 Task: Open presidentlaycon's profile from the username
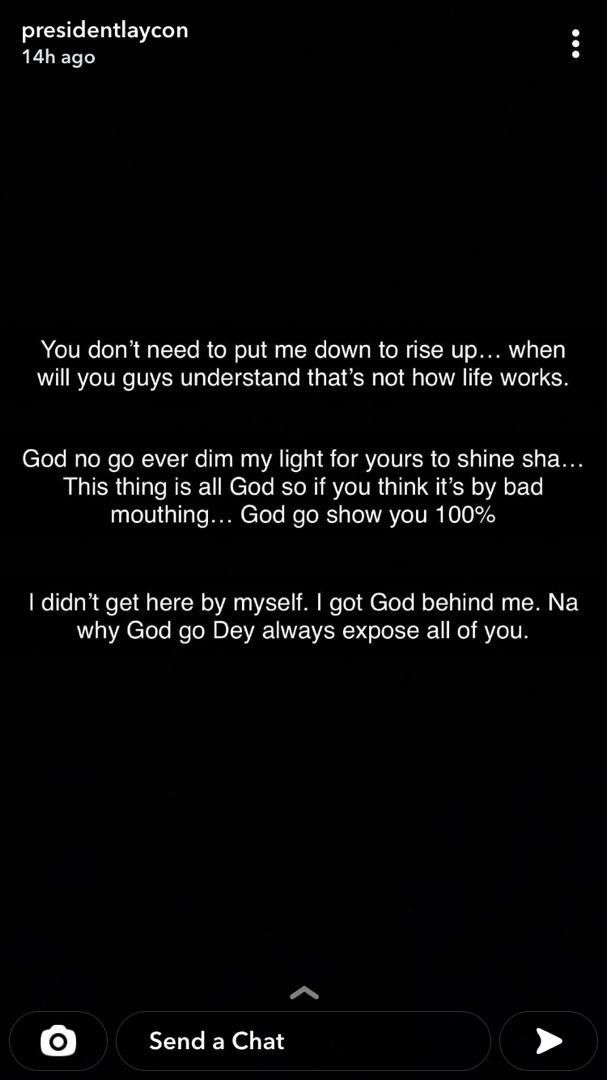(x=104, y=30)
